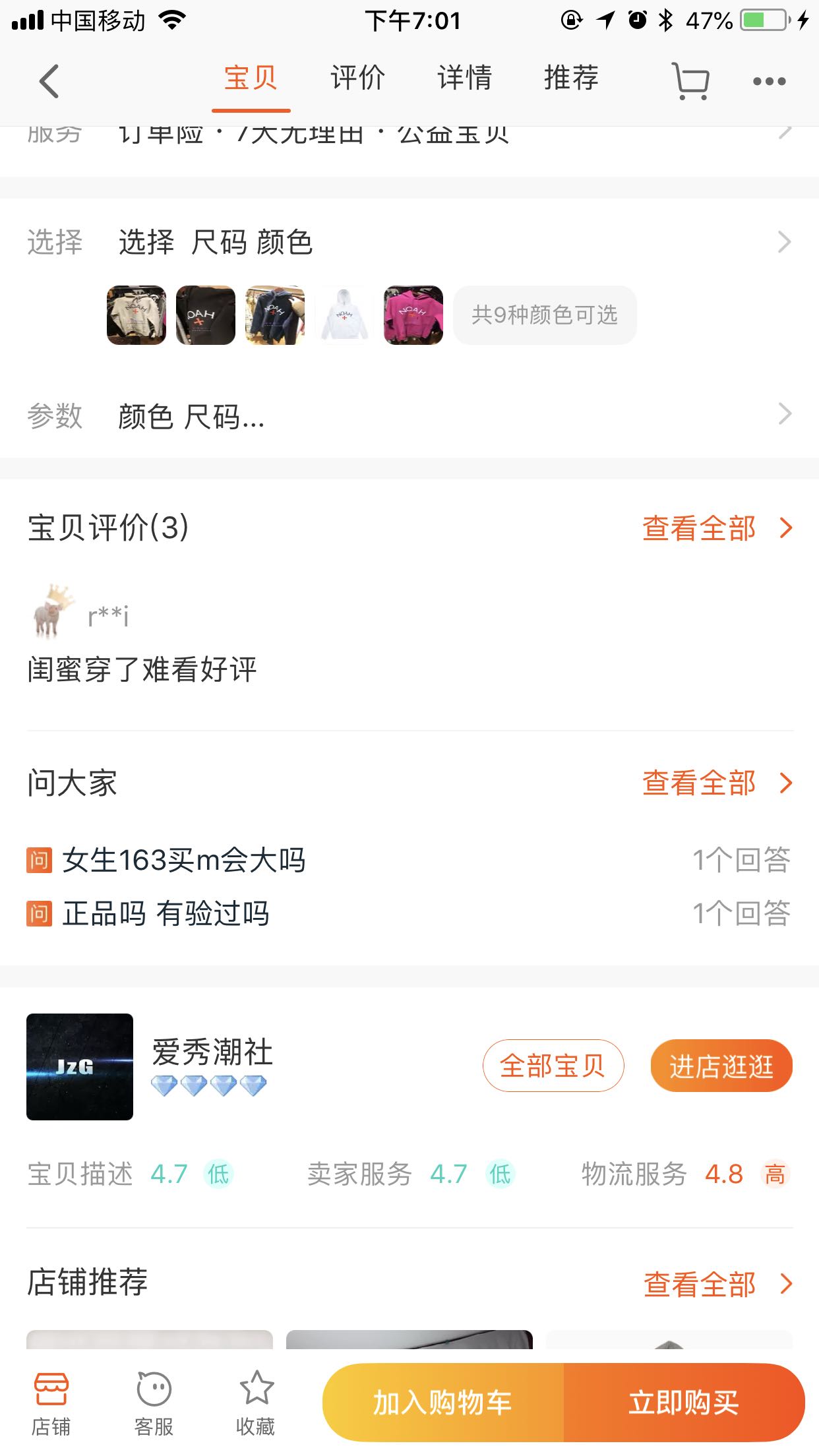Switch to the 详情 tab

pyautogui.click(x=465, y=78)
